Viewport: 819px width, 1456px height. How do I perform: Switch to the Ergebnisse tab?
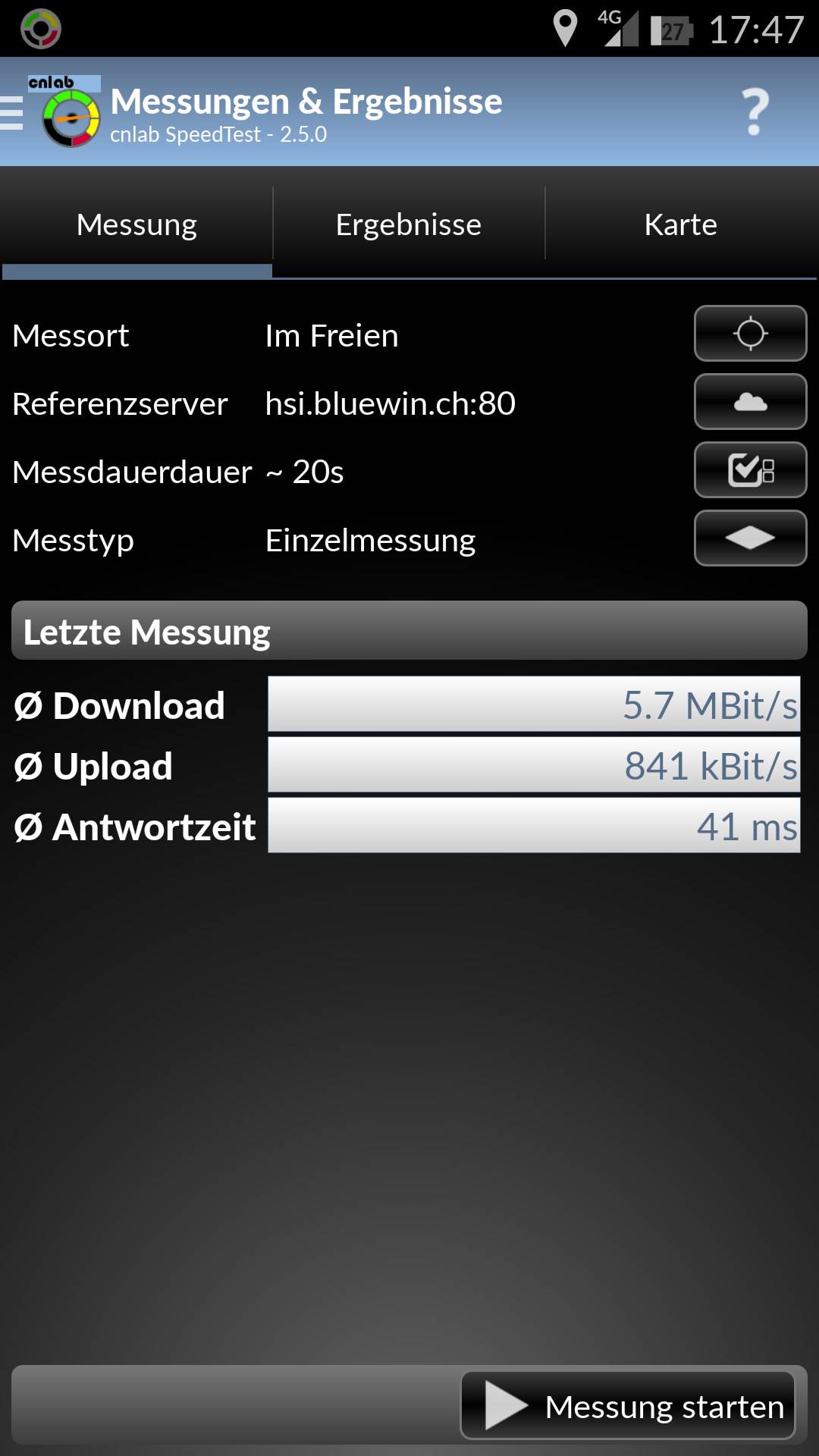(409, 225)
